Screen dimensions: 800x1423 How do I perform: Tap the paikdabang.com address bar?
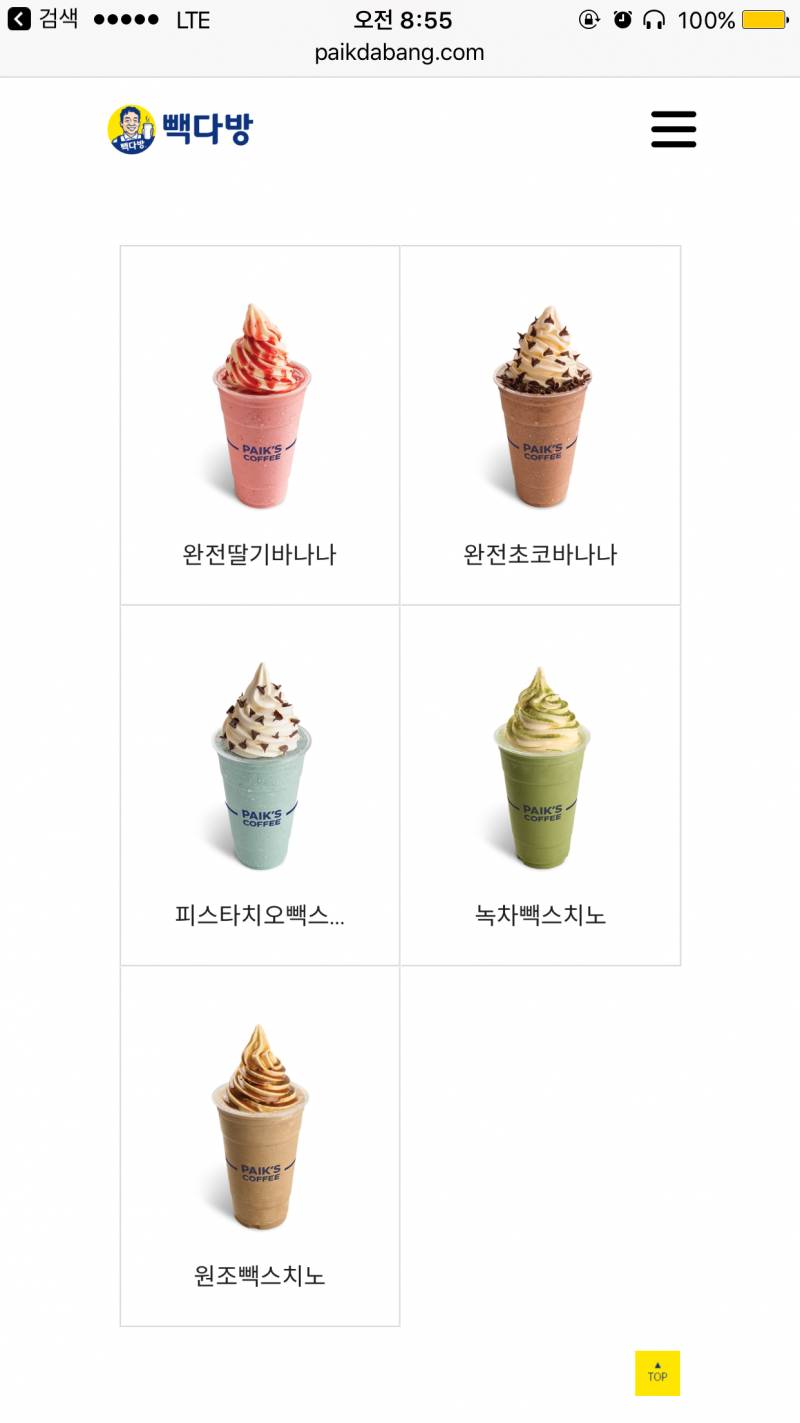tap(400, 54)
